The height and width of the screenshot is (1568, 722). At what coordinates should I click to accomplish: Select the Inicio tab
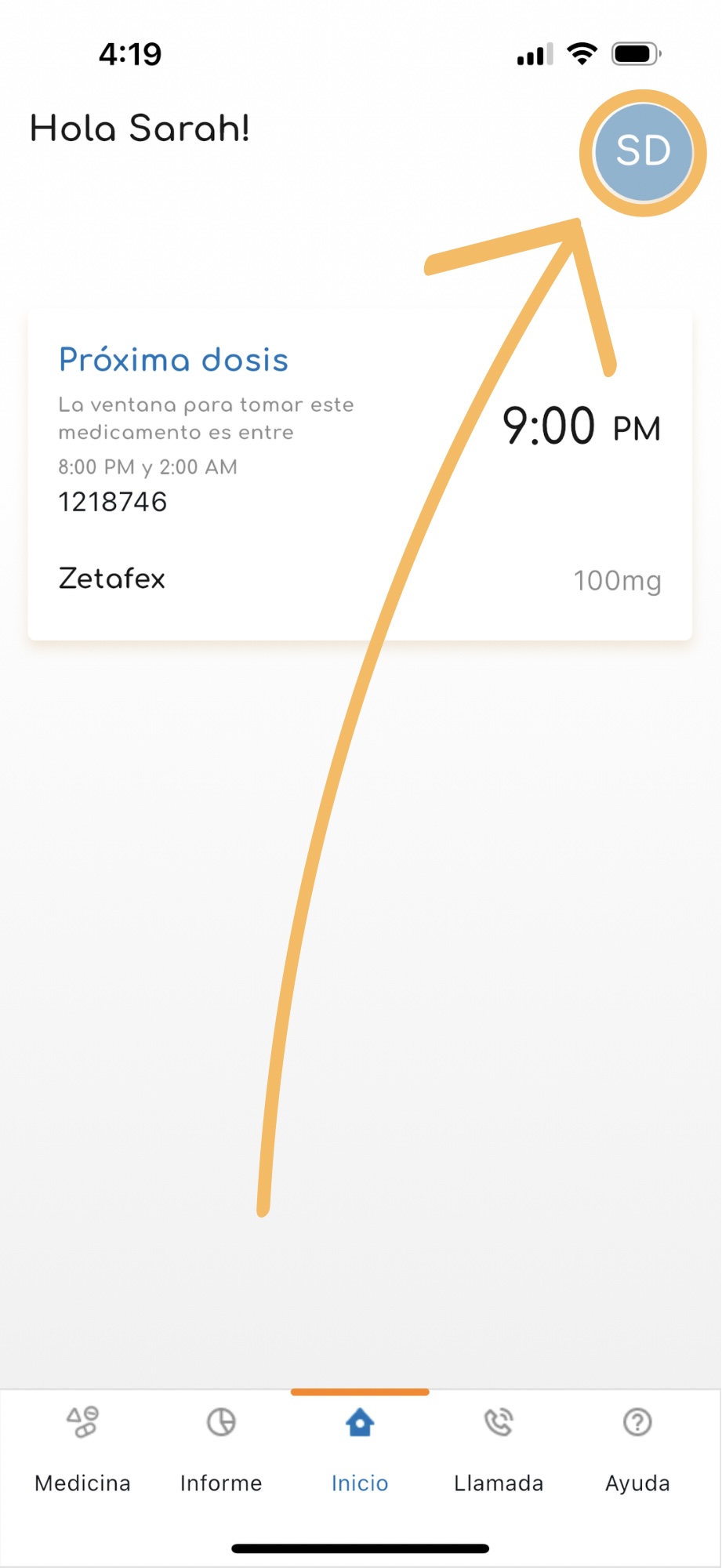[x=360, y=1449]
